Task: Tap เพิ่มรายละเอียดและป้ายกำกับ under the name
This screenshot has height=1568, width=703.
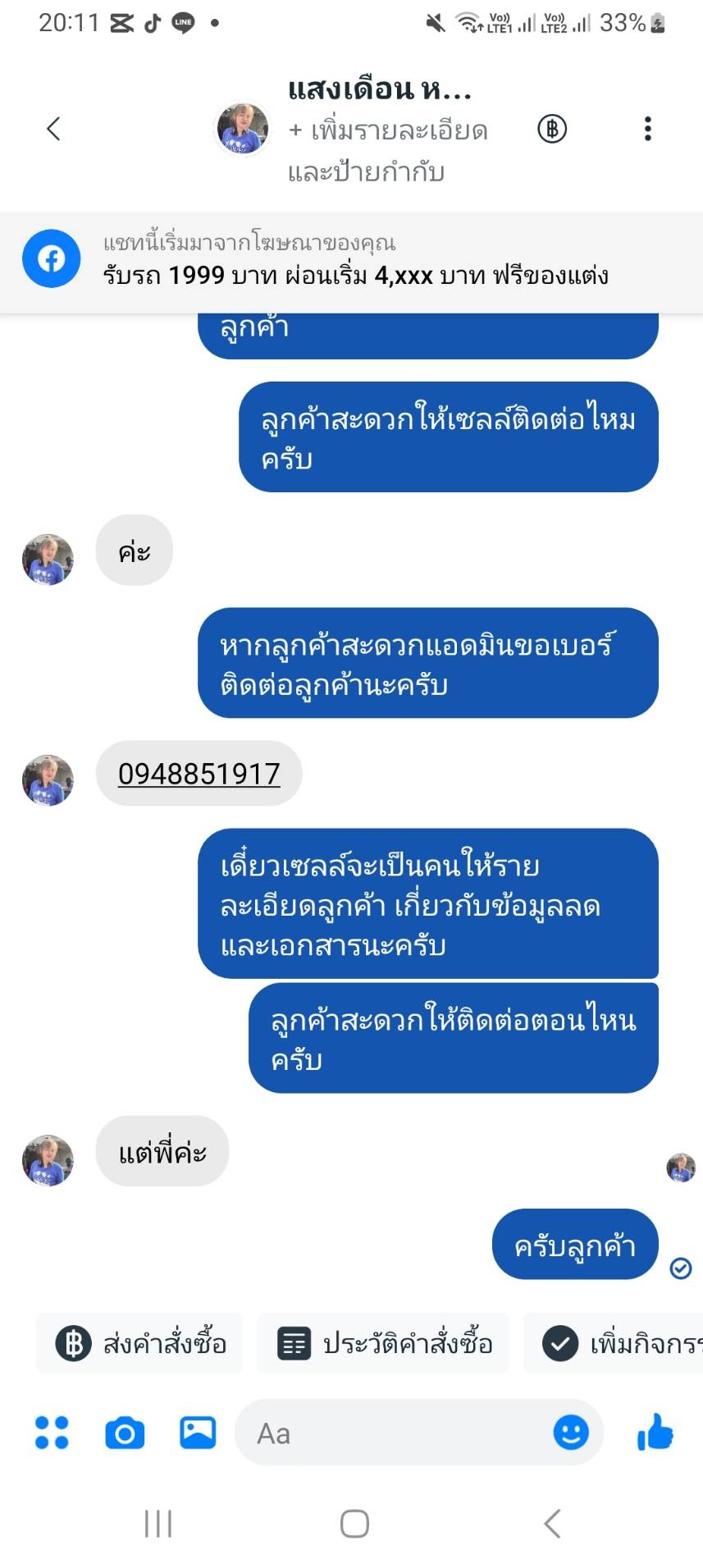Action: (387, 151)
